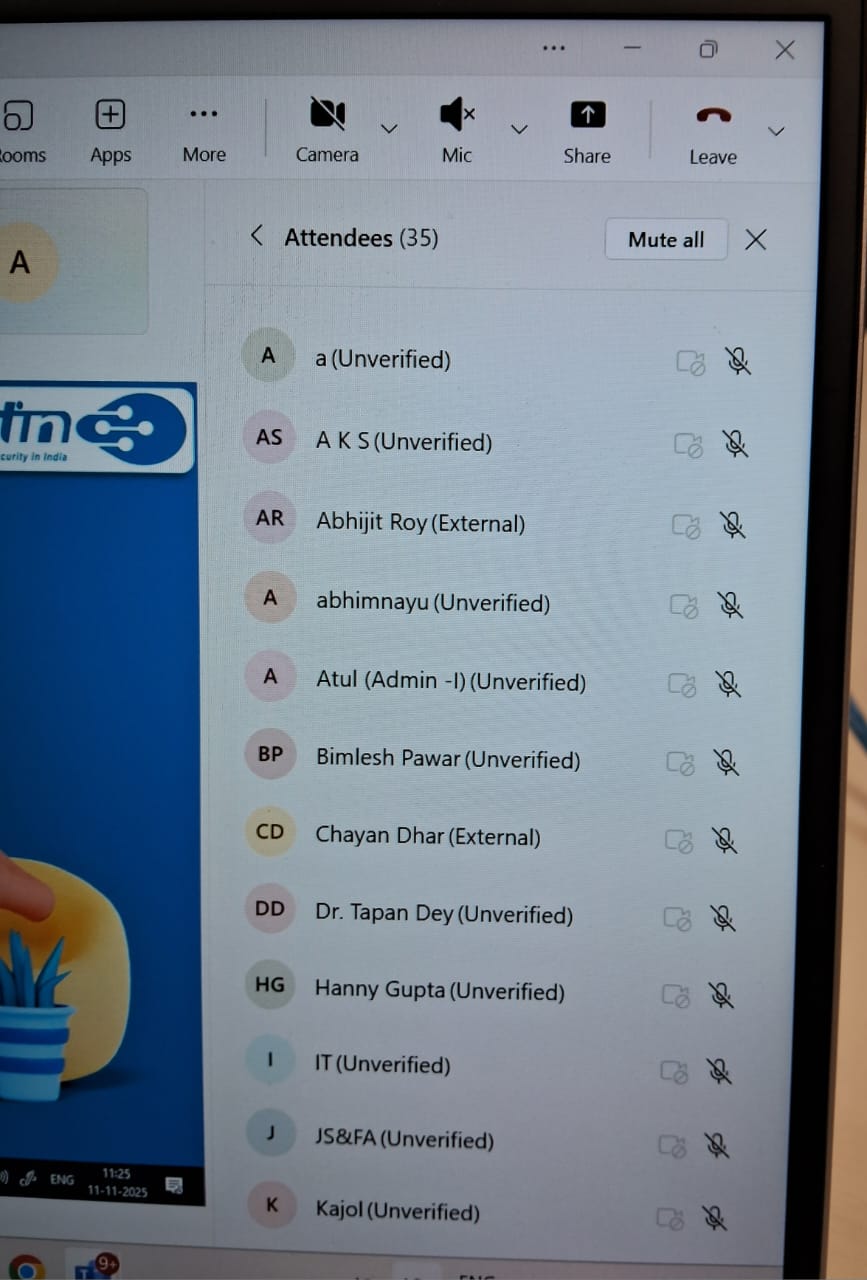Turn on the Camera
Screen dimensions: 867x1280
pyautogui.click(x=327, y=128)
